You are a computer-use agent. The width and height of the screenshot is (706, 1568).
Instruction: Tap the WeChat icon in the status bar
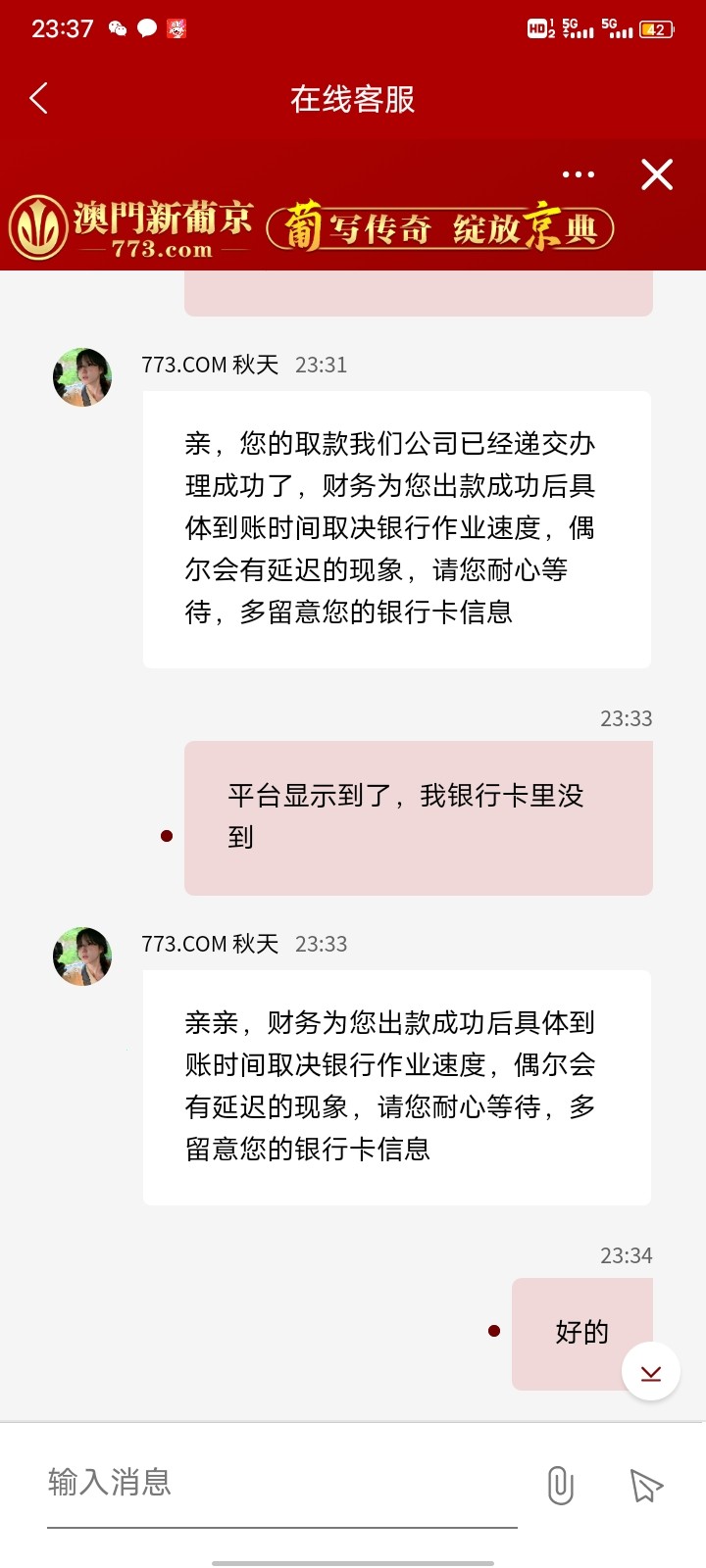tap(117, 29)
